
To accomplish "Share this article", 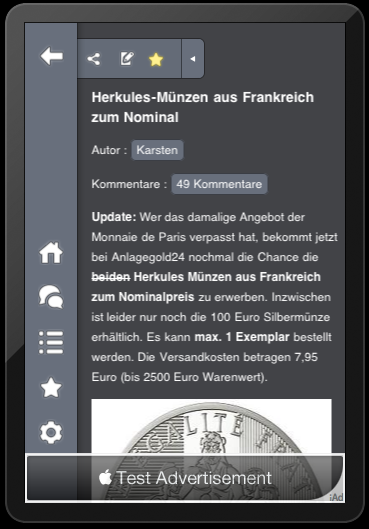I will point(93,59).
